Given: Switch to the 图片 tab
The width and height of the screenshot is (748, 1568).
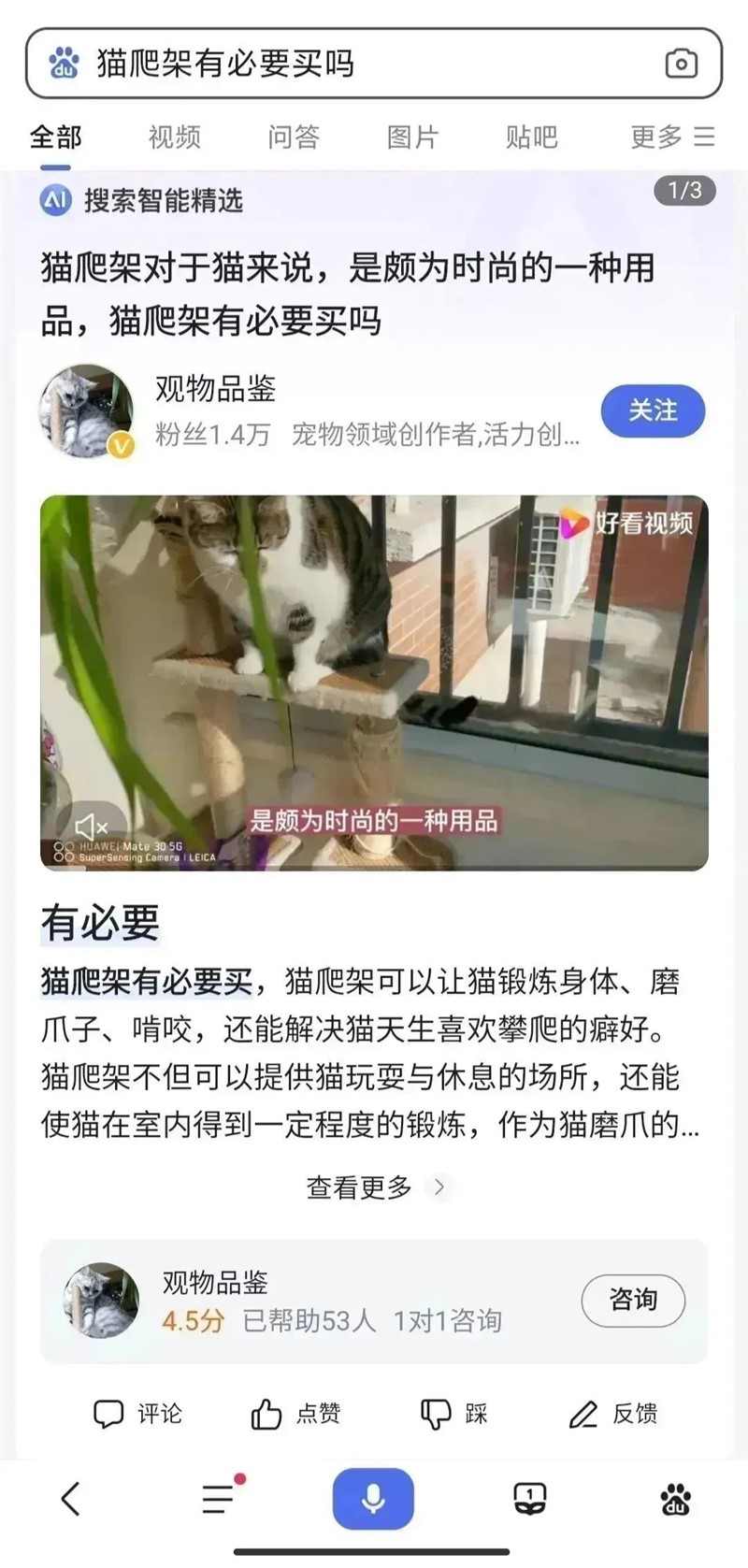Looking at the screenshot, I should (x=412, y=137).
